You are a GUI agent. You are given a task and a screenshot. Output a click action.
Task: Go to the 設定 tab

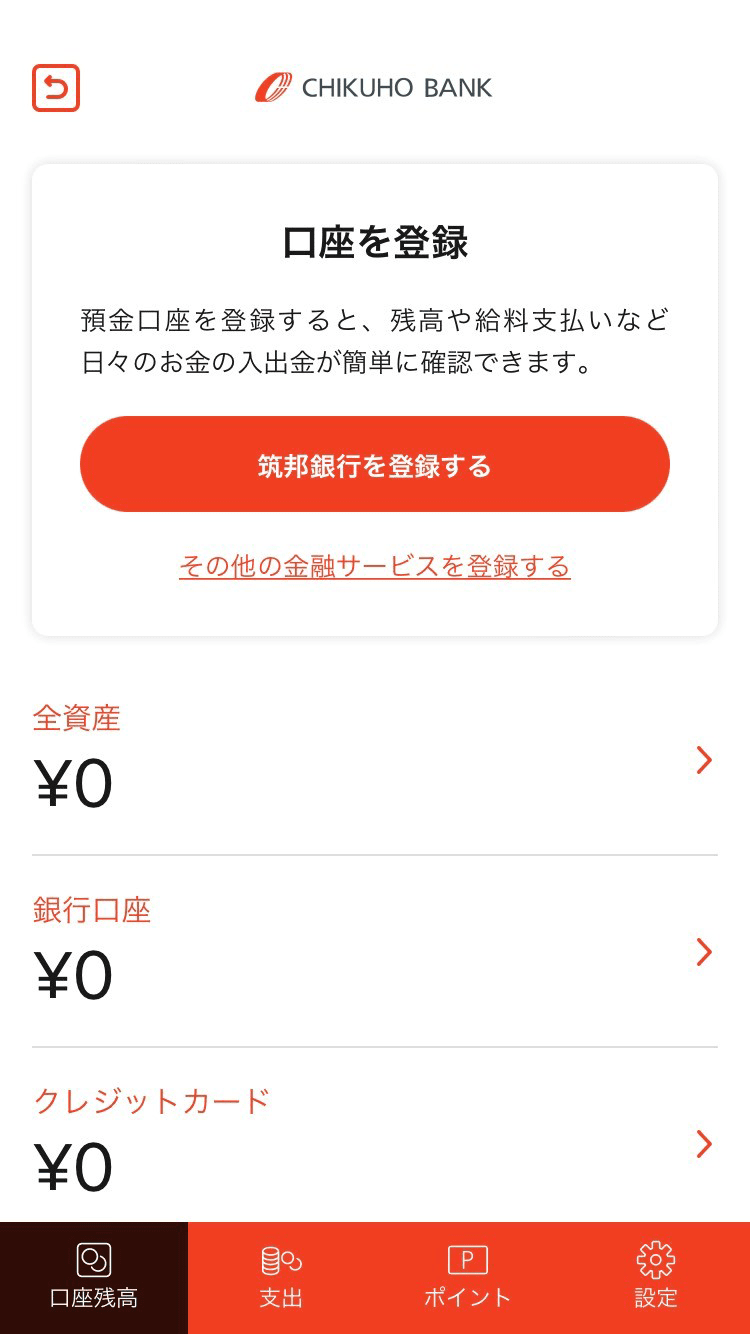[656, 1278]
